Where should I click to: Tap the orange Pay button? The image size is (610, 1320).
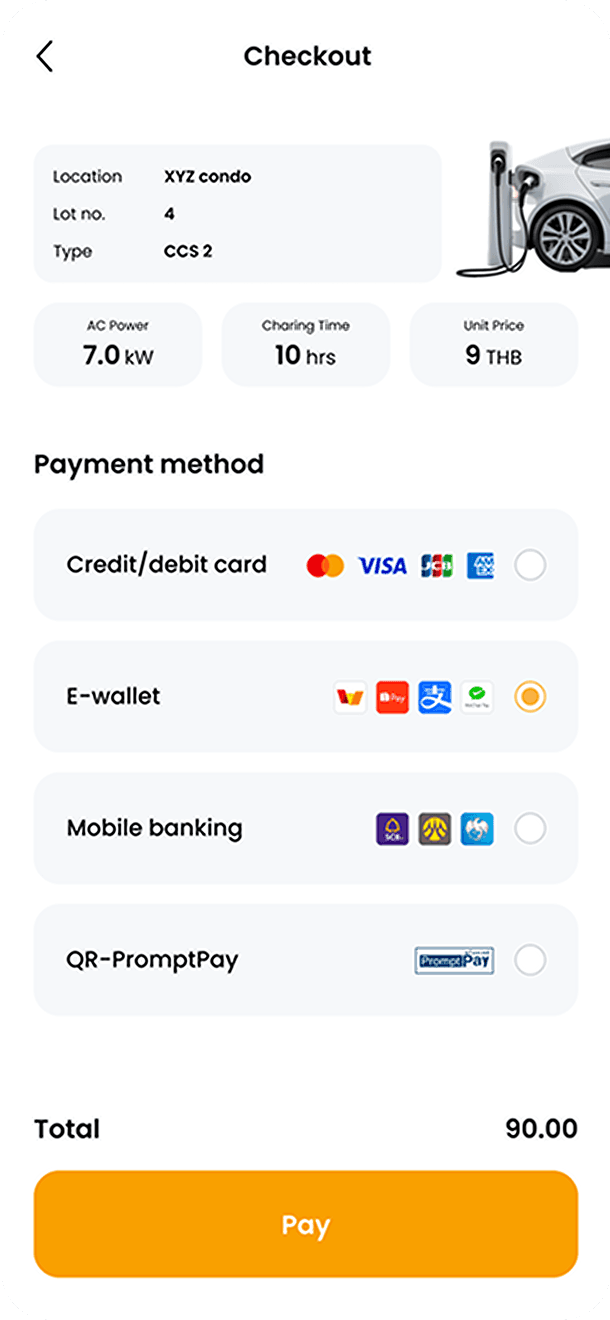pyautogui.click(x=306, y=1224)
